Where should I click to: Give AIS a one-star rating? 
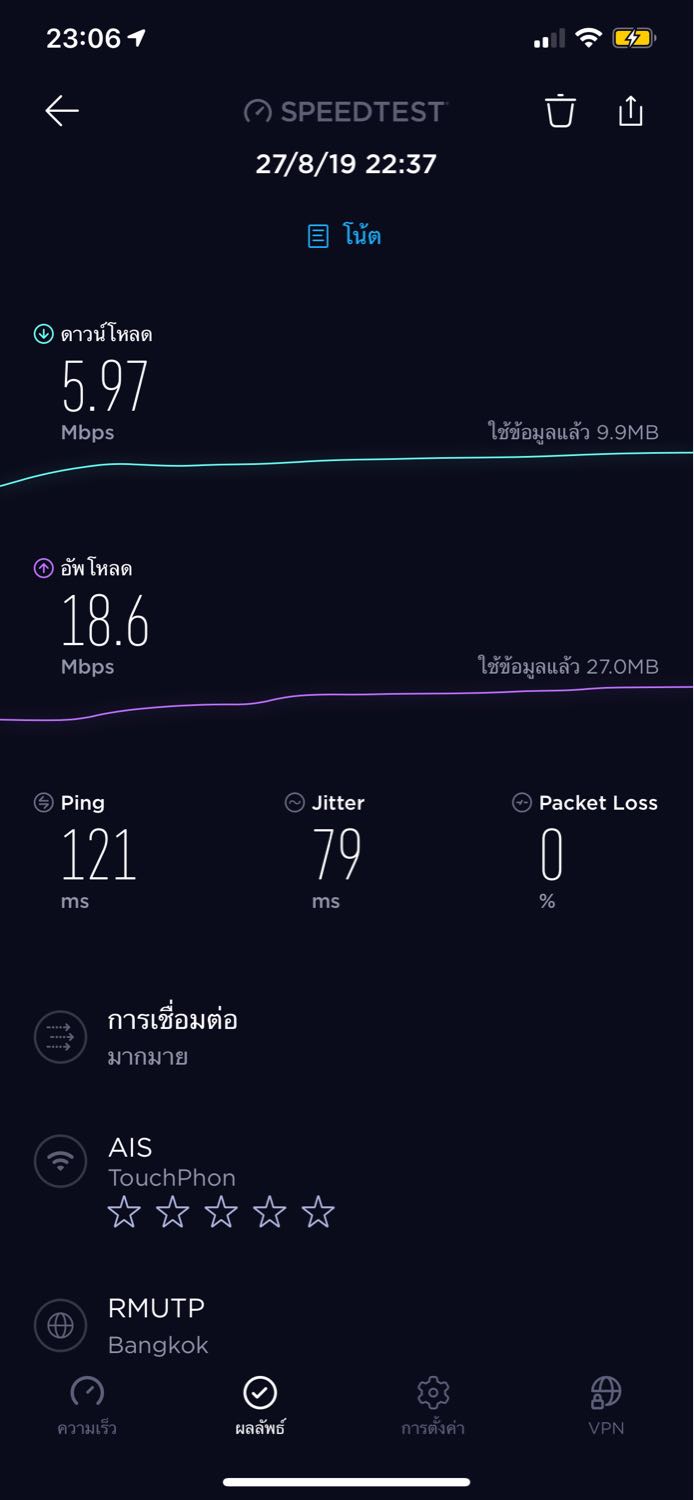tap(124, 1212)
